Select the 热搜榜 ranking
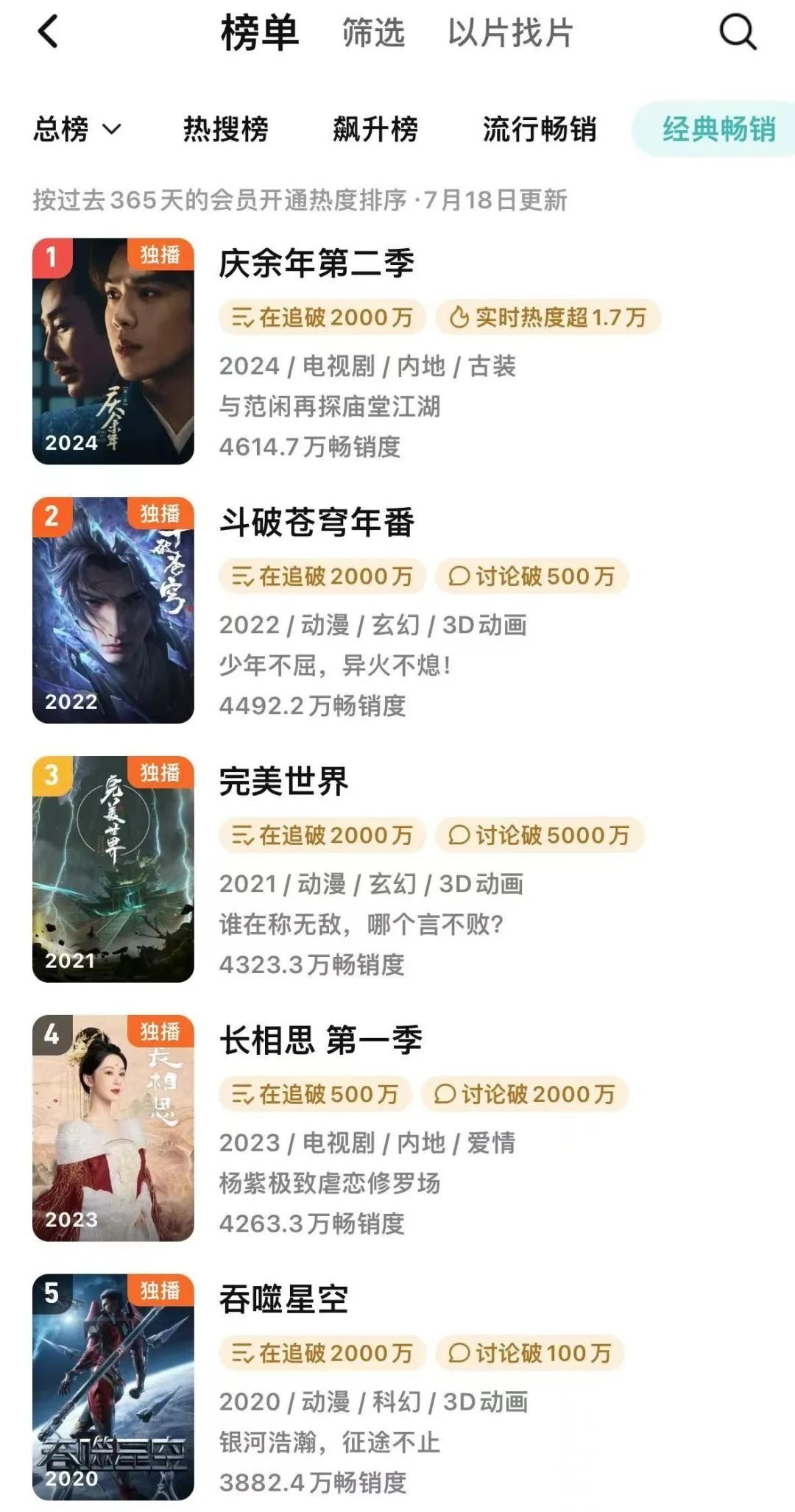 coord(225,130)
